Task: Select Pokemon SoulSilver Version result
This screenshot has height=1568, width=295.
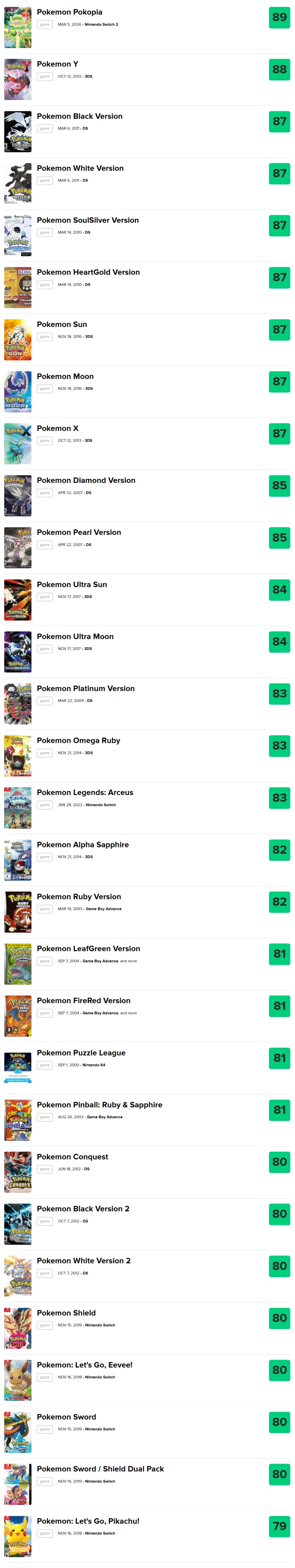Action: coord(87,220)
